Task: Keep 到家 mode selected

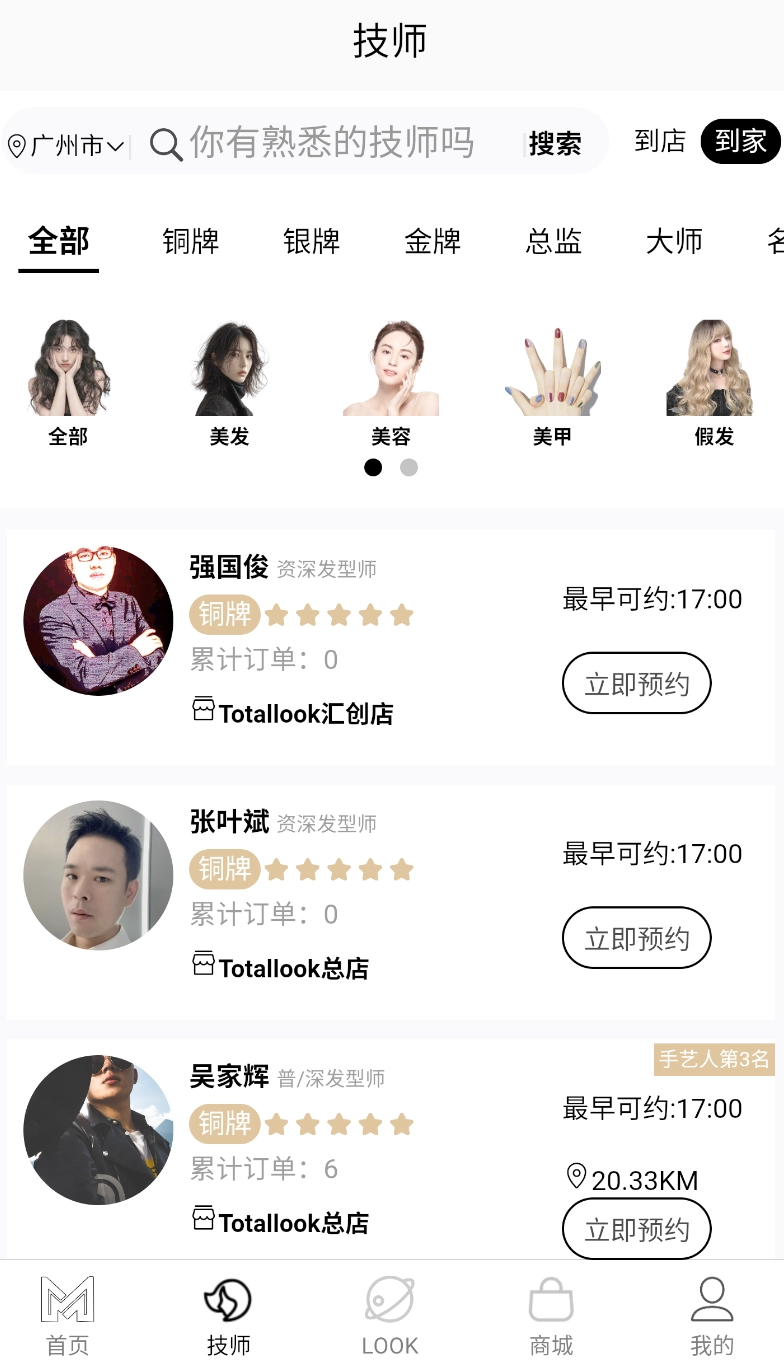Action: point(739,141)
